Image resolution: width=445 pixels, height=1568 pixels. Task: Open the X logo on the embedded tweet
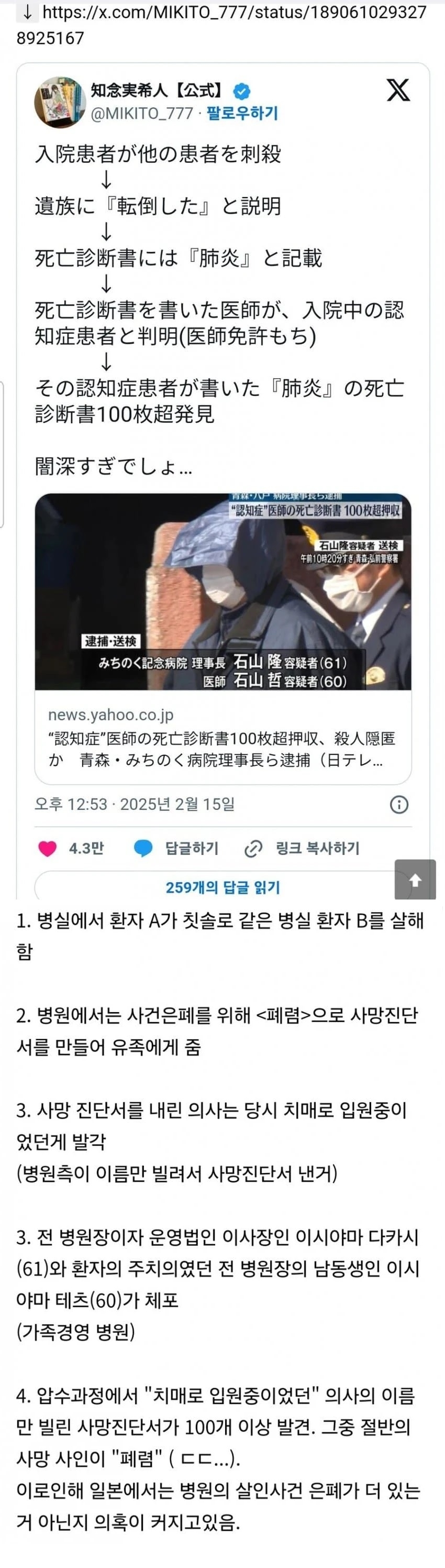398,90
